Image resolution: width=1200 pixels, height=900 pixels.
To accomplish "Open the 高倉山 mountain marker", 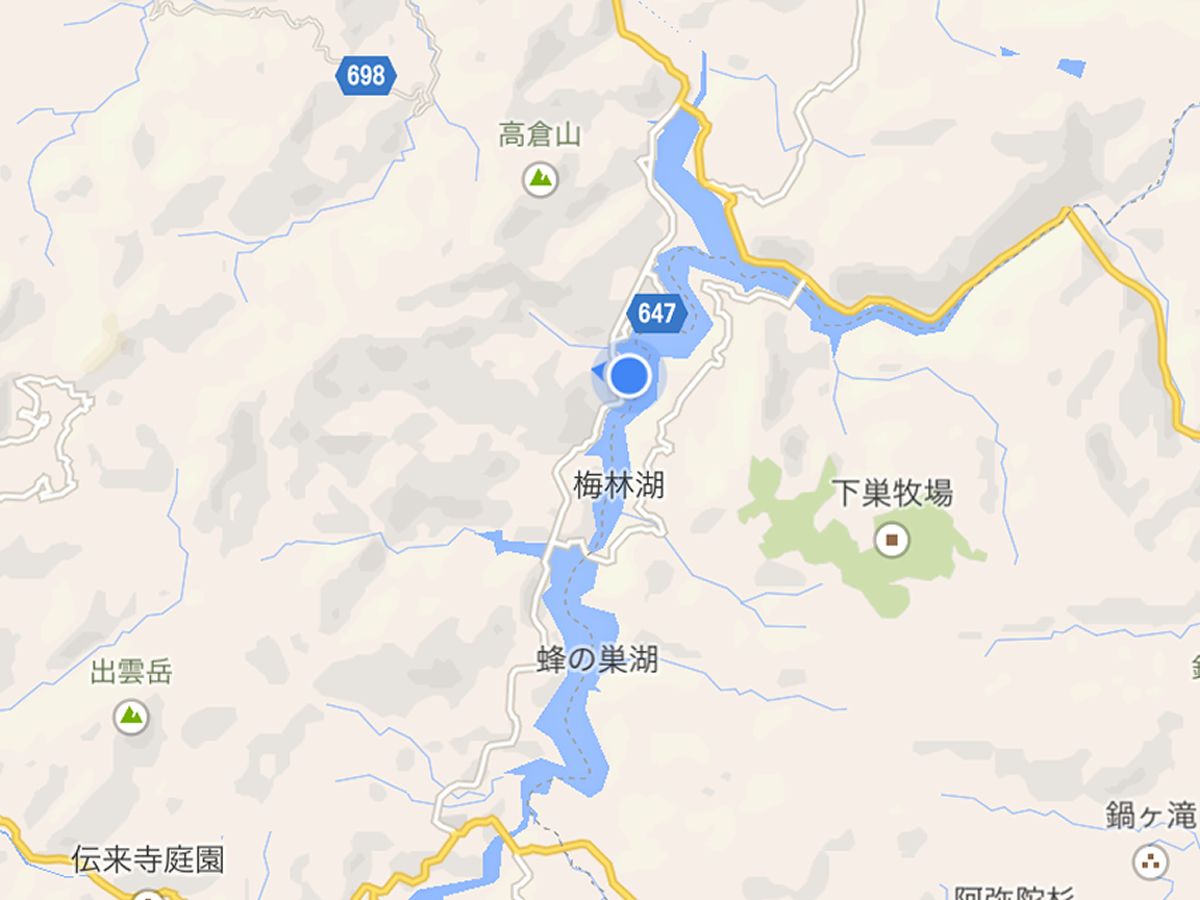I will [x=541, y=179].
